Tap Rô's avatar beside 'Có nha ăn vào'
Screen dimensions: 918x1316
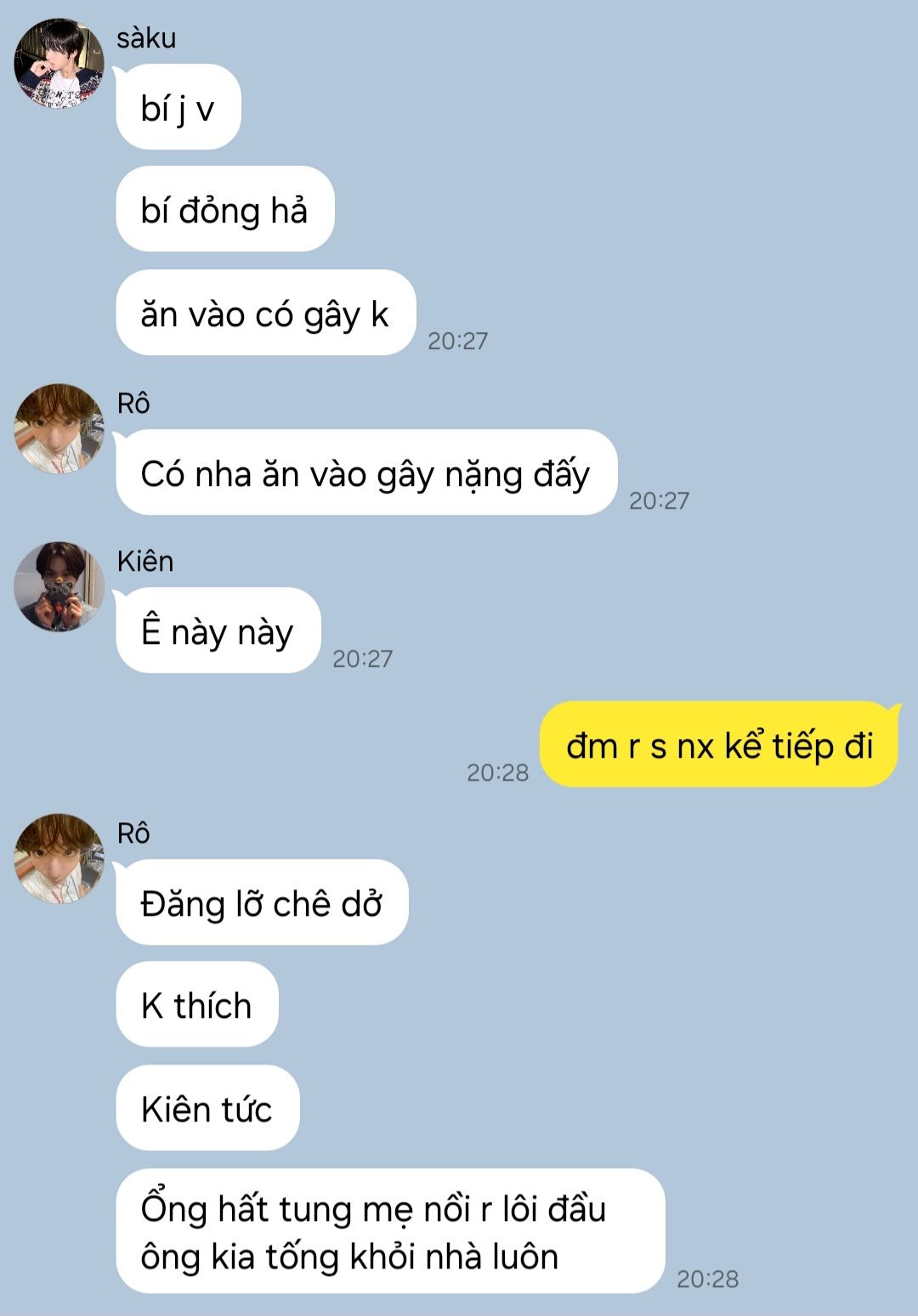coord(59,428)
